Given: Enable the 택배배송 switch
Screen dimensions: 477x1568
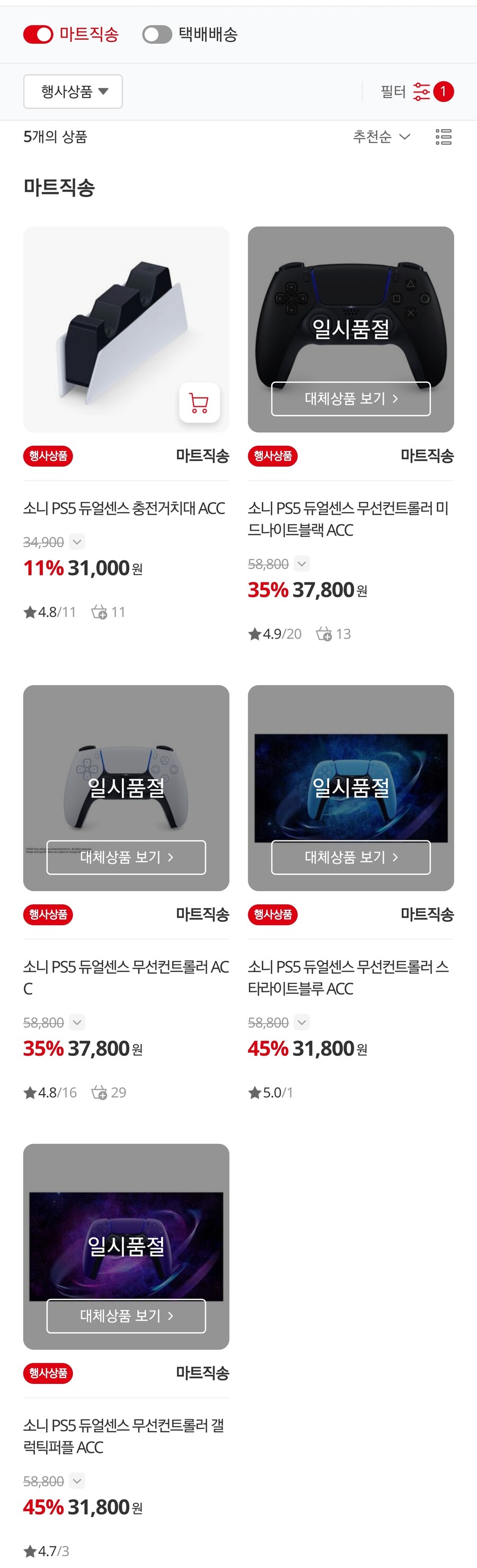Looking at the screenshot, I should (x=157, y=35).
